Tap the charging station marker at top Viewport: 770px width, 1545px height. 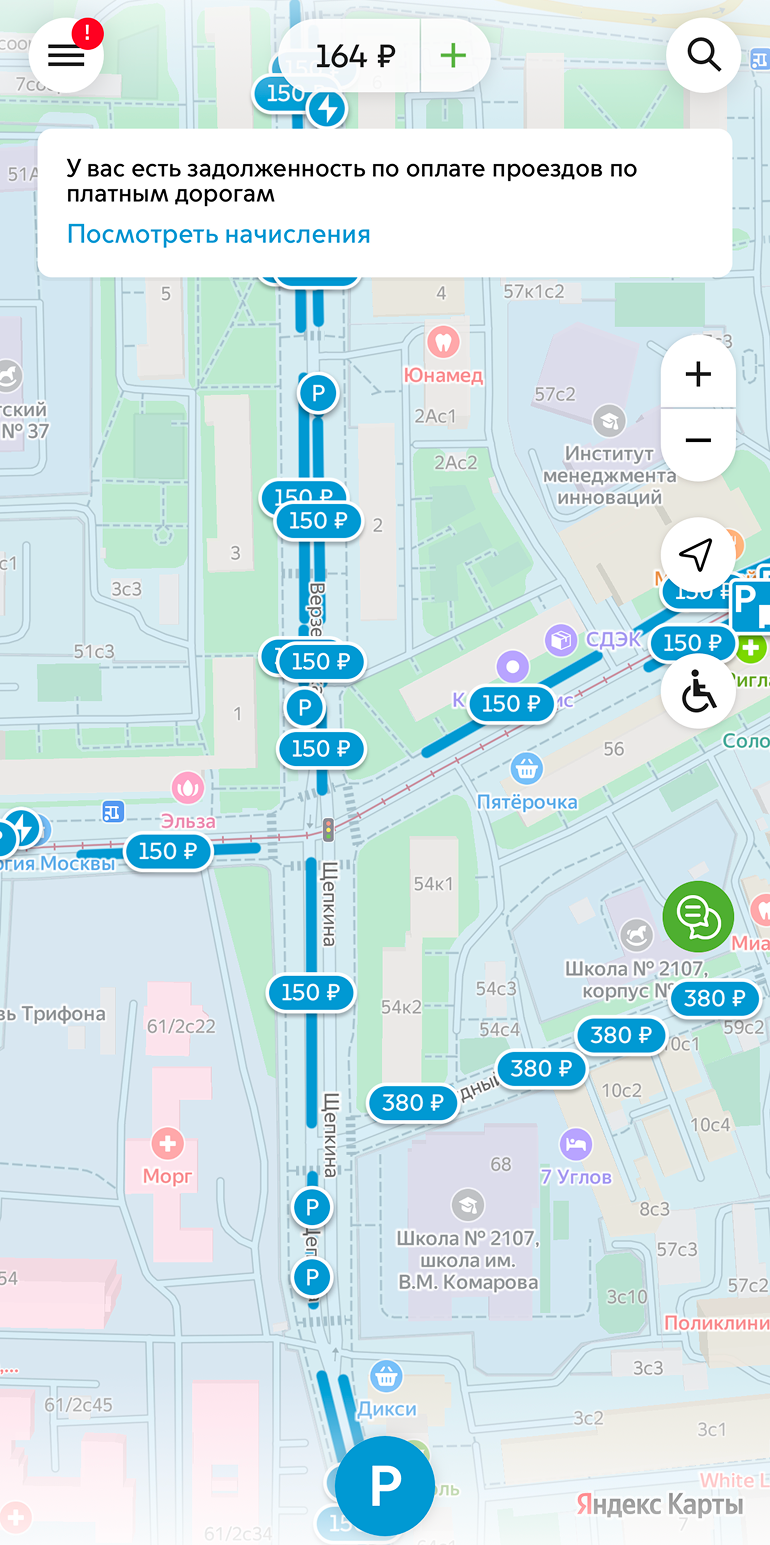click(326, 109)
